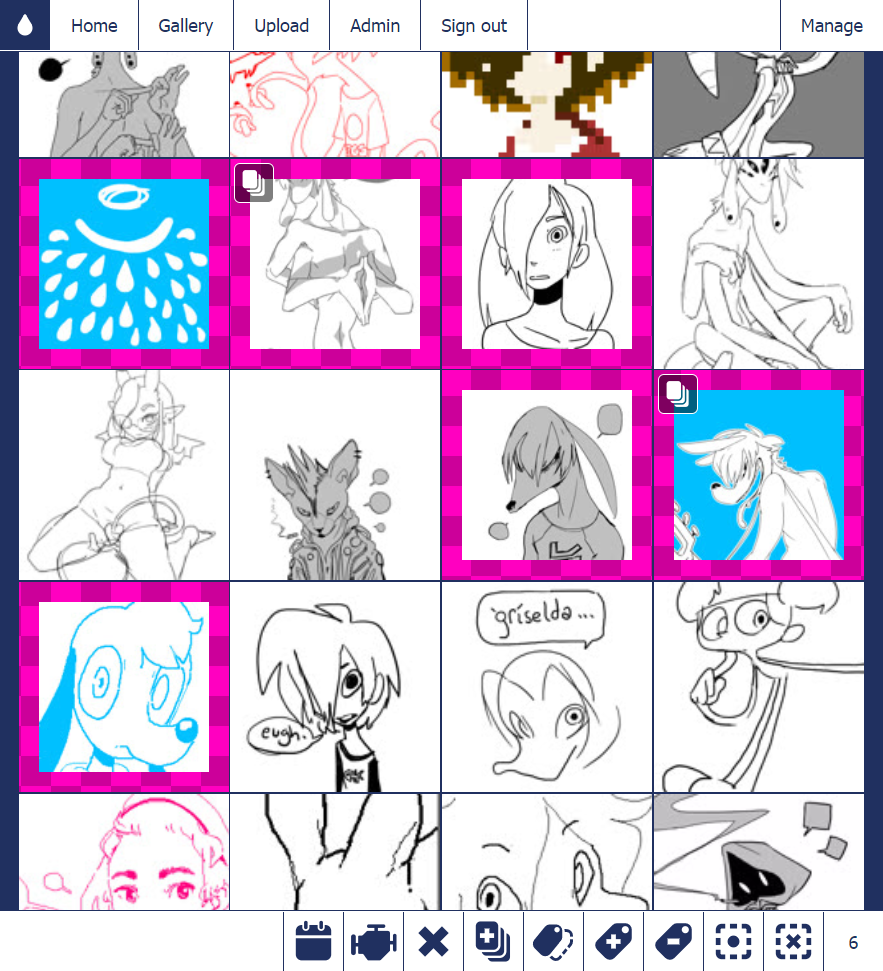Toggle the Manage mode
883x971 pixels.
click(831, 26)
